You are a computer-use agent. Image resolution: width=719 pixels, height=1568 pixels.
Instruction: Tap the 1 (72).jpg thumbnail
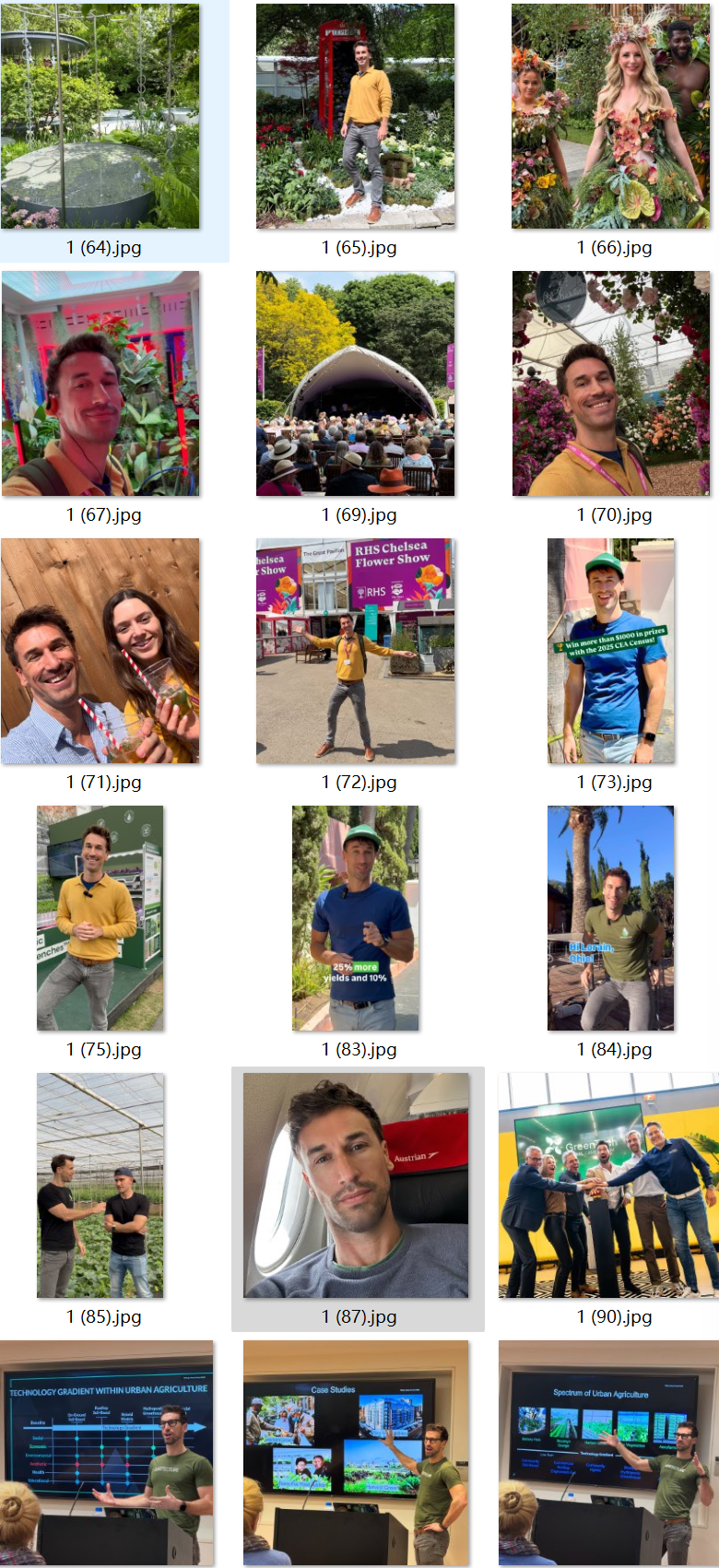pyautogui.click(x=356, y=651)
